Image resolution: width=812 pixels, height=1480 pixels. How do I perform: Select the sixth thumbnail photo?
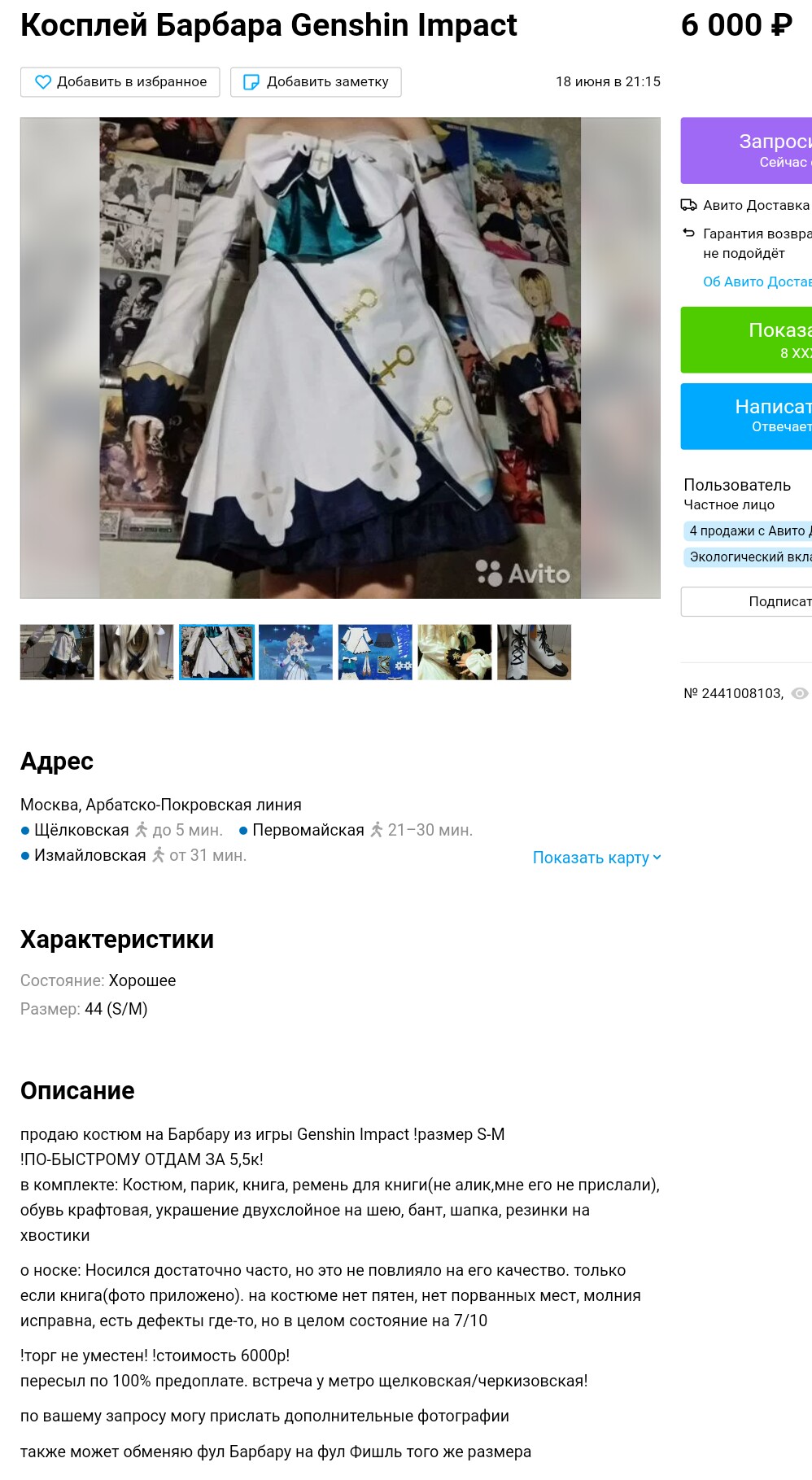pyautogui.click(x=455, y=652)
